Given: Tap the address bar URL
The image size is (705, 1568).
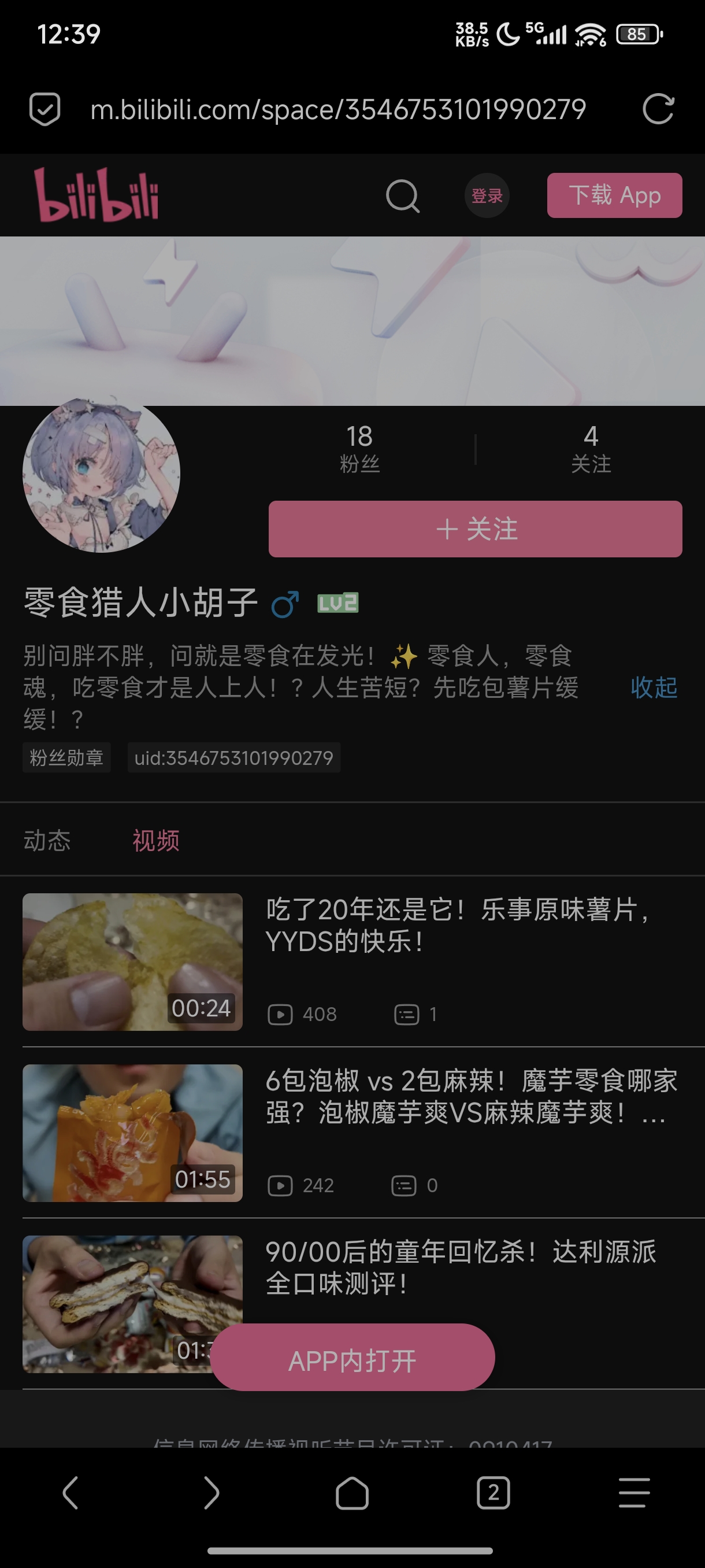Looking at the screenshot, I should 337,110.
